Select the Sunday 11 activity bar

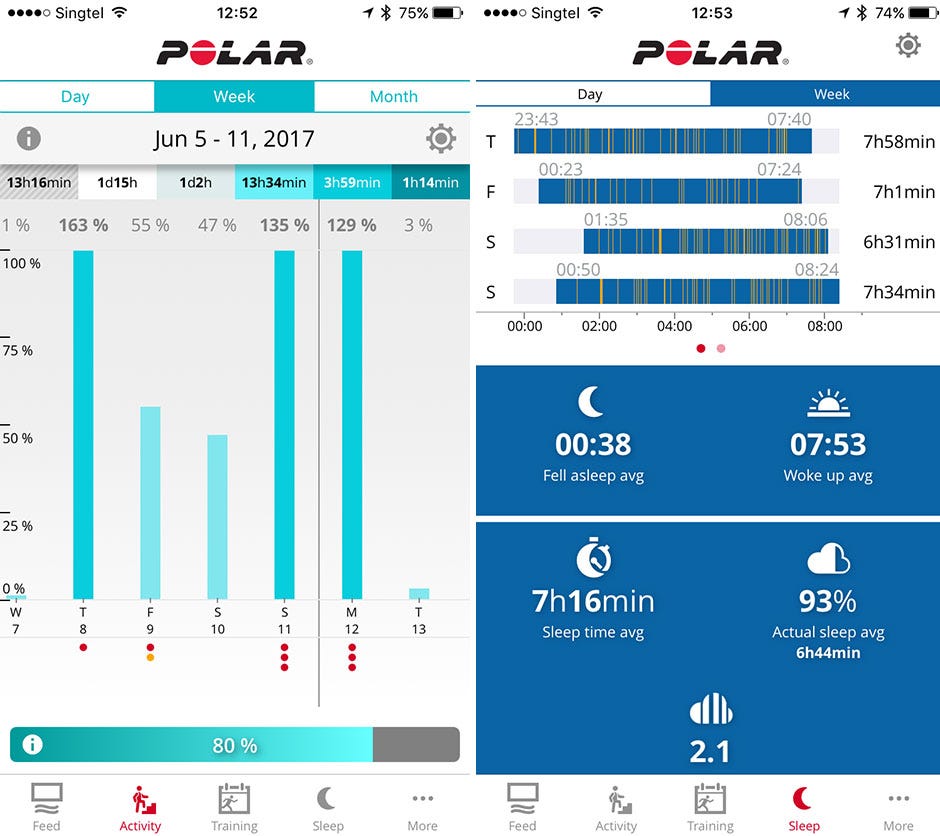point(284,424)
